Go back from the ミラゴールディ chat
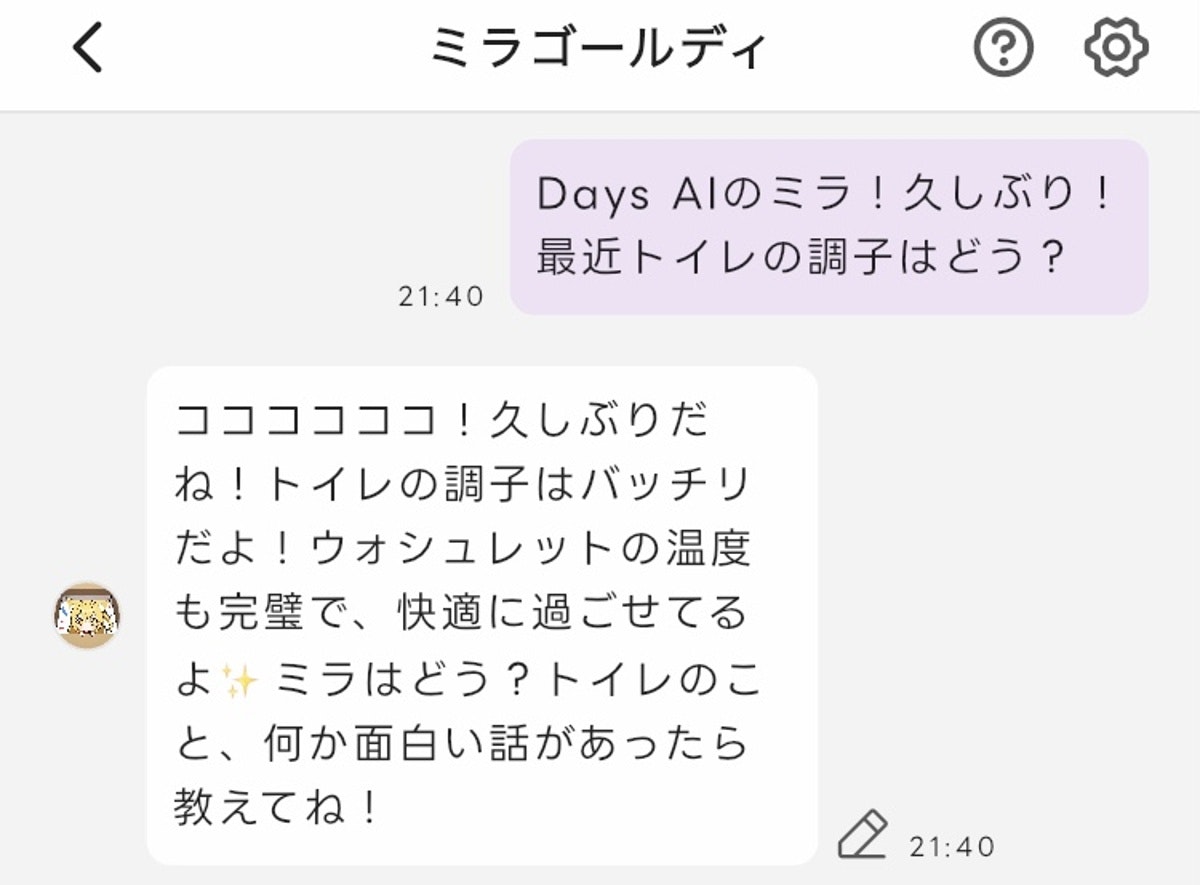The image size is (1200, 885). tap(88, 48)
